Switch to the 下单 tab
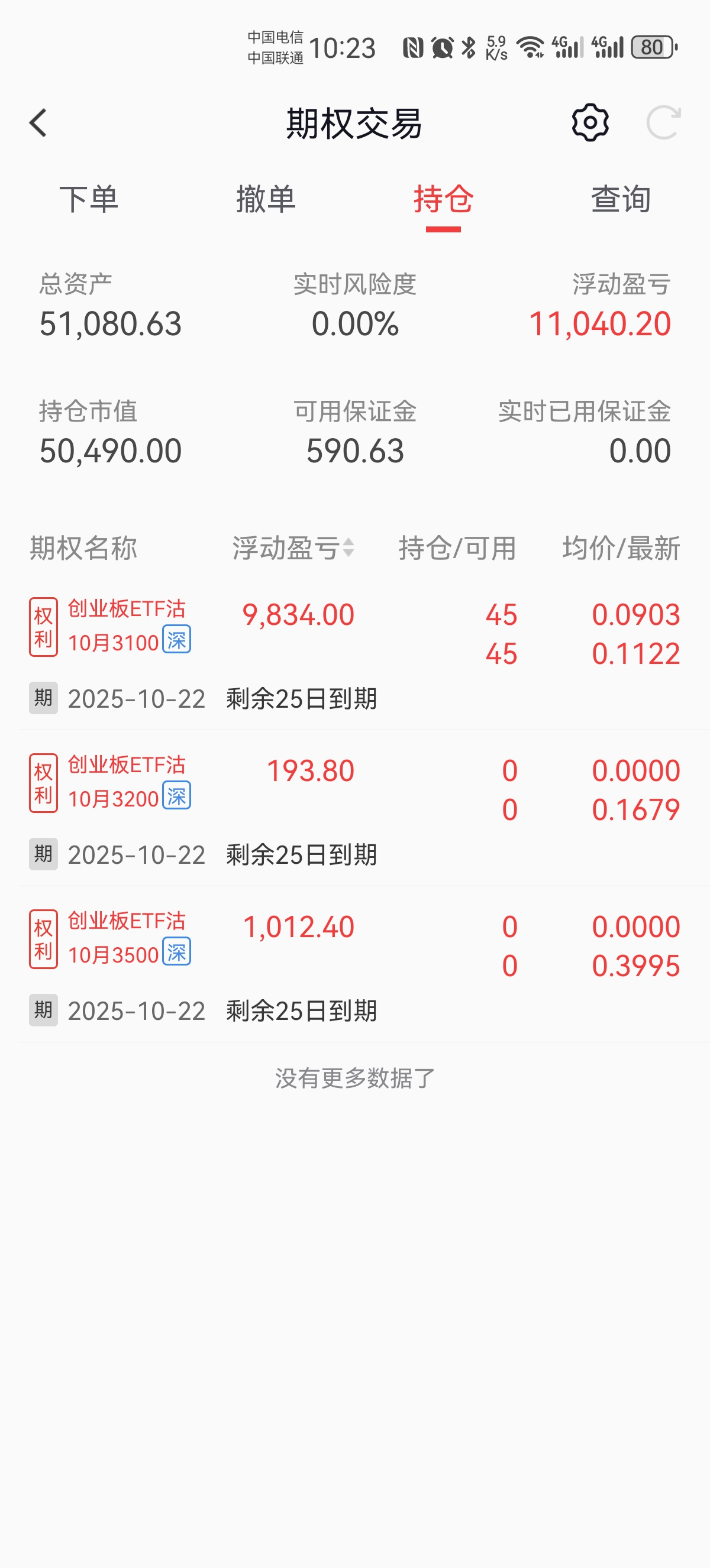Viewport: 710px width, 1568px height. 89,200
